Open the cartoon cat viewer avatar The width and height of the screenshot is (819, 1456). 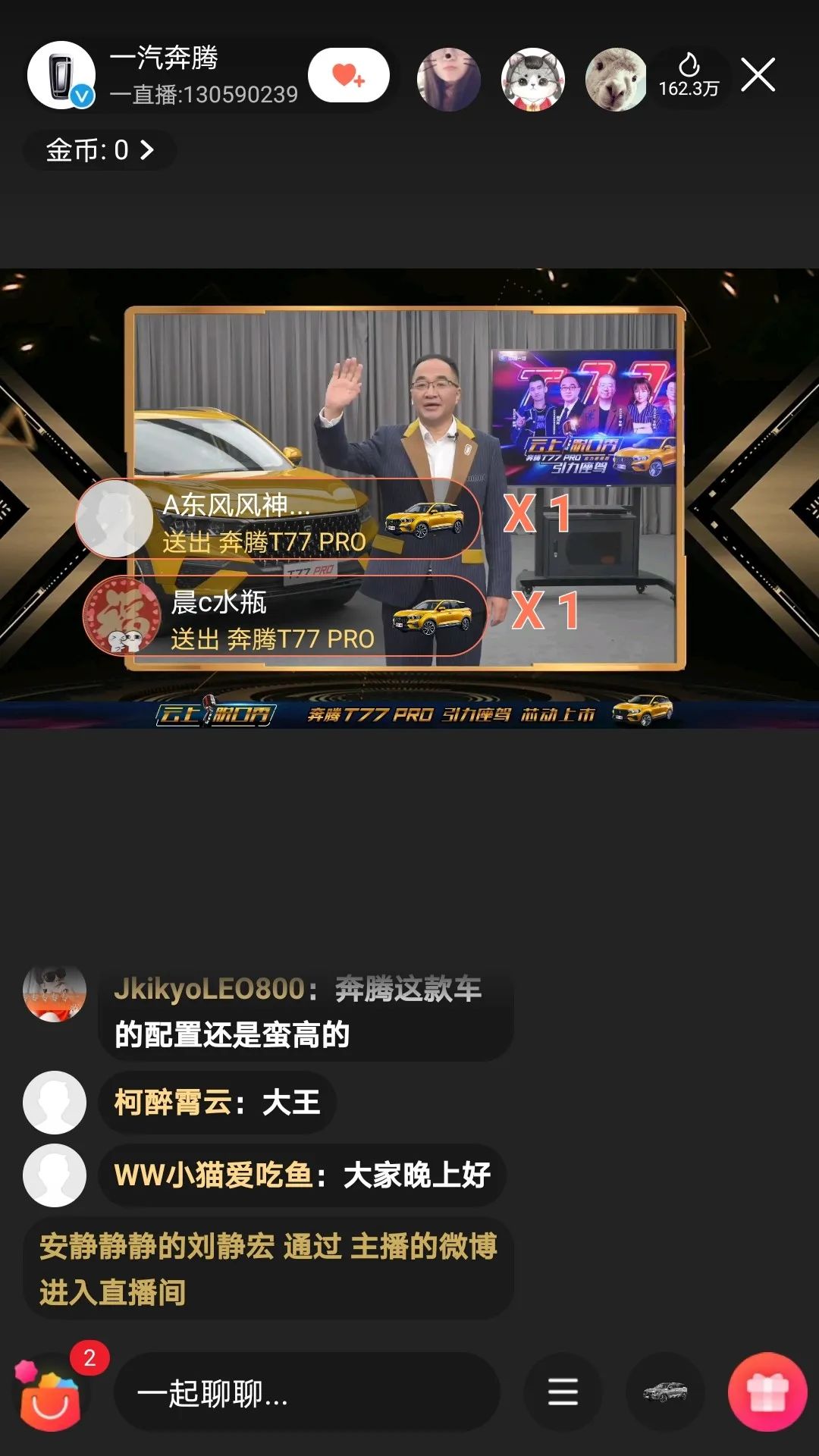tap(533, 79)
